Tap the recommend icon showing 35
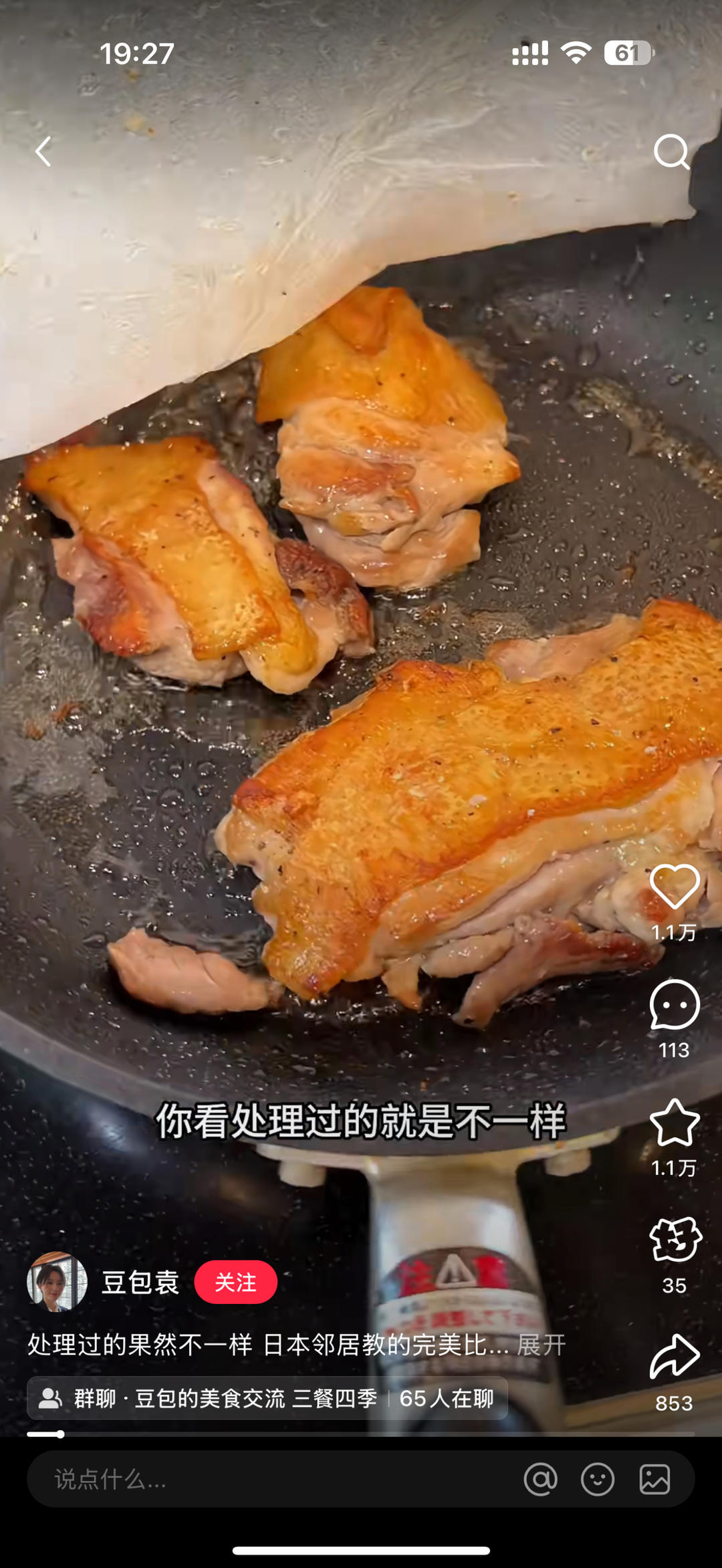The height and width of the screenshot is (1568, 722). (675, 1240)
